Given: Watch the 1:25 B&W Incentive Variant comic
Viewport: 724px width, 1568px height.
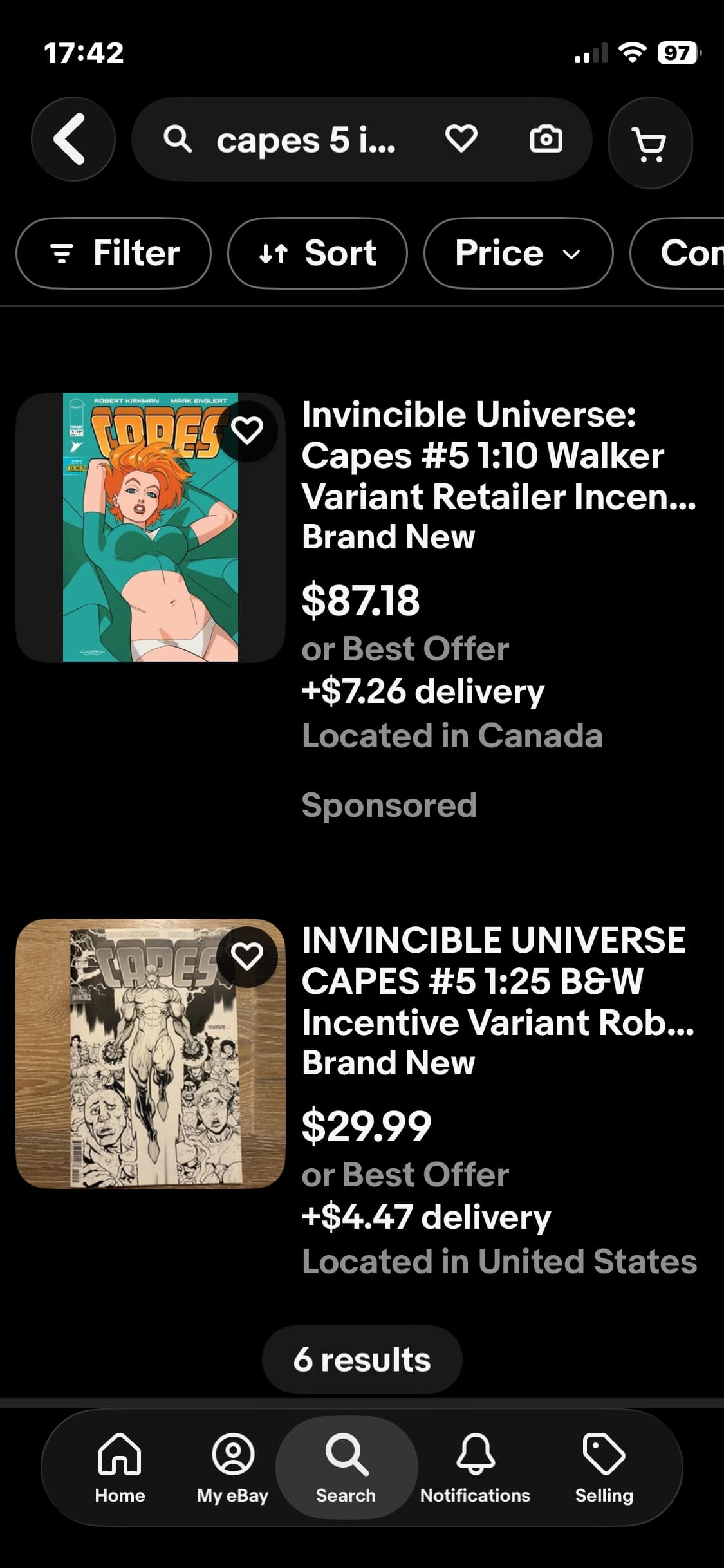Looking at the screenshot, I should tap(248, 957).
